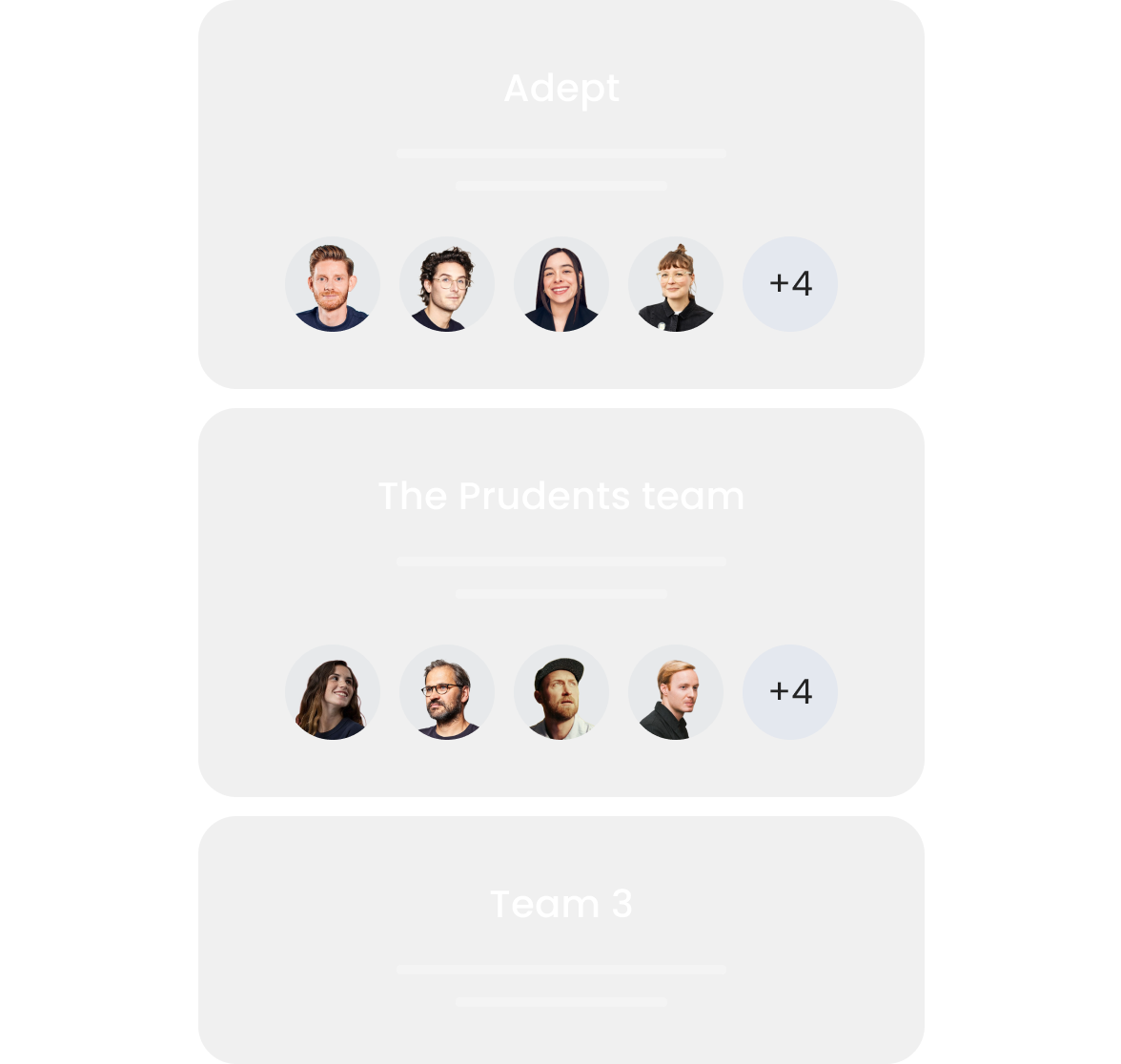Open the capped bearded man's avatar in The Prudents team

(561, 692)
